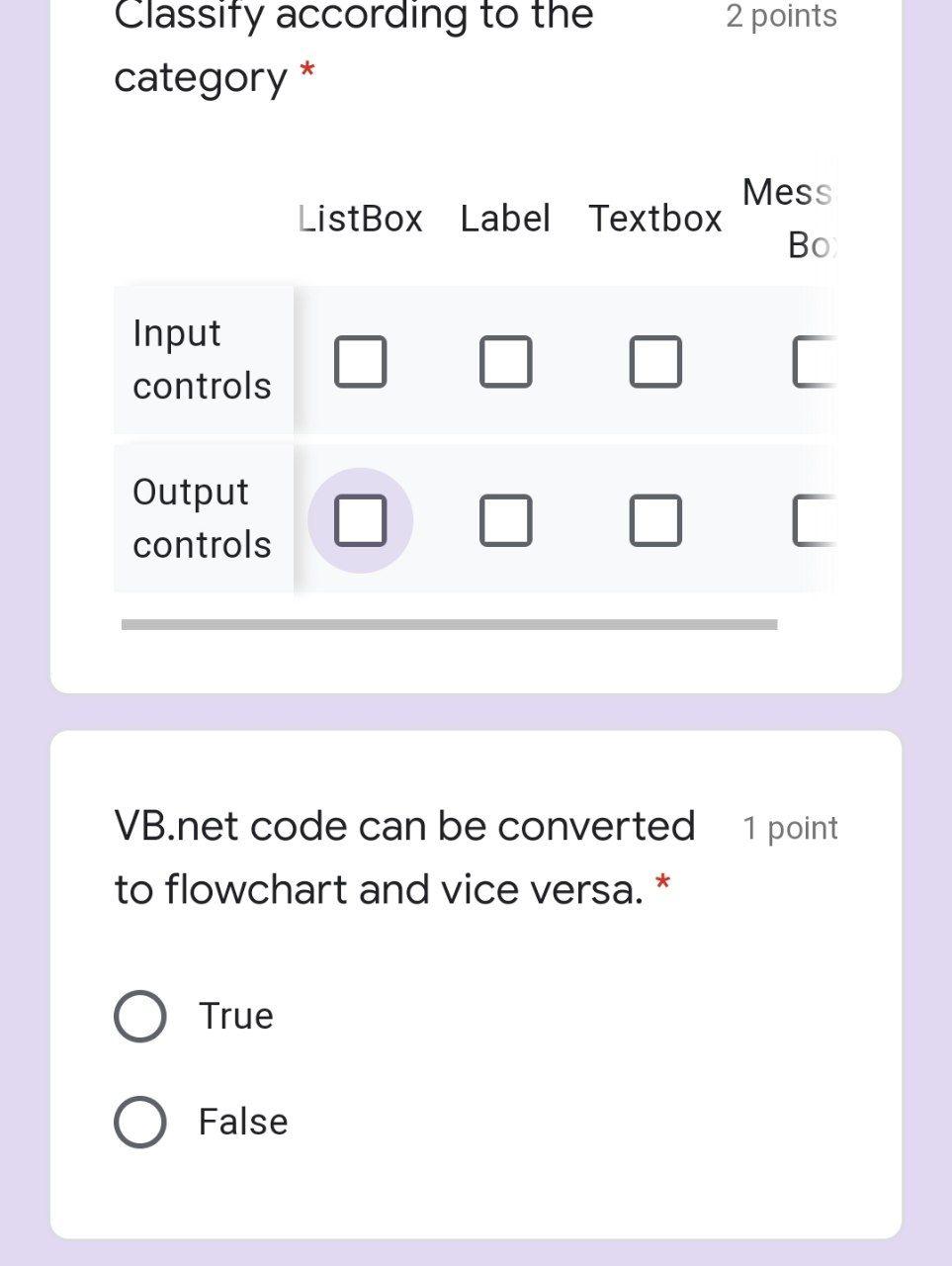Click the Input controls row label
The width and height of the screenshot is (952, 1266).
pyautogui.click(x=202, y=359)
